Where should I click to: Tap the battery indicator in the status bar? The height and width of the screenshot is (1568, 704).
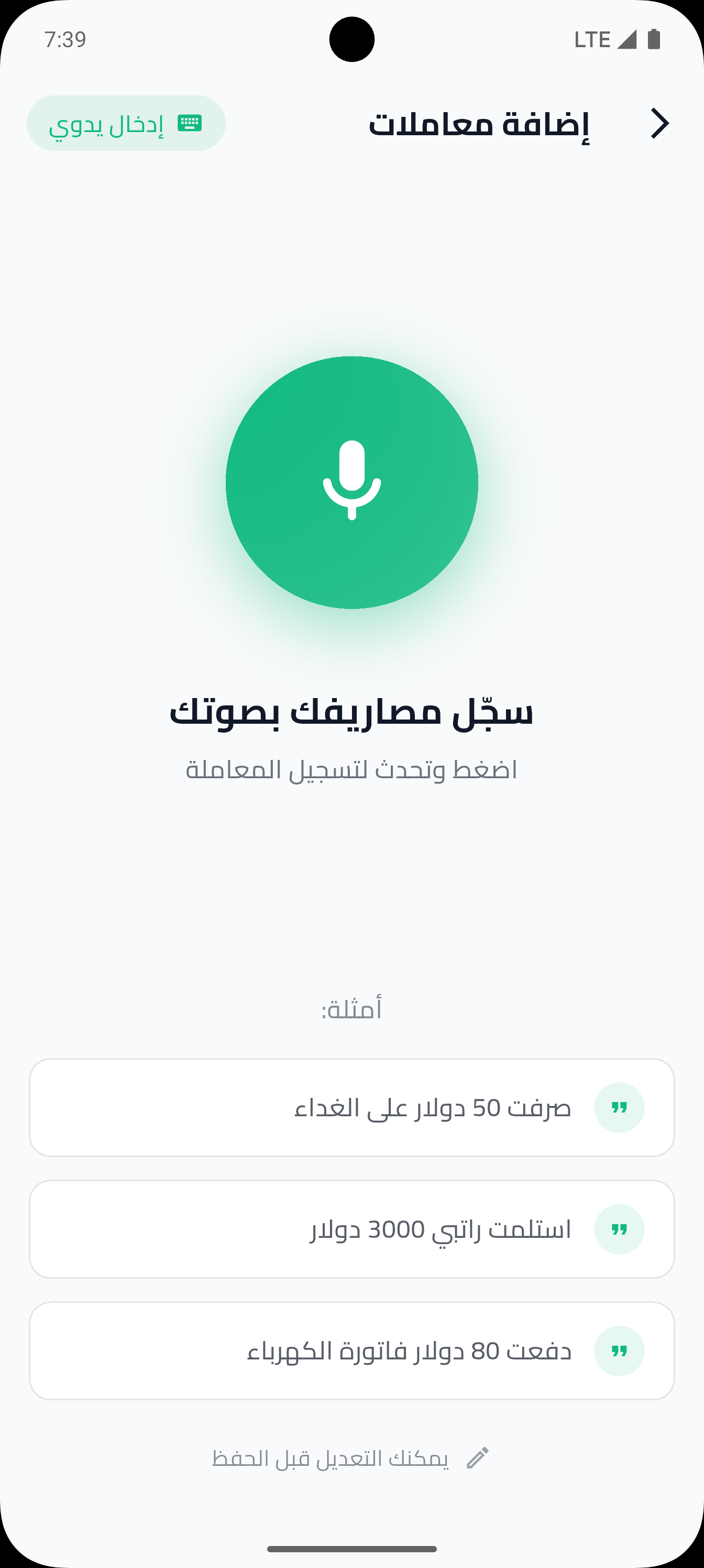click(x=653, y=39)
